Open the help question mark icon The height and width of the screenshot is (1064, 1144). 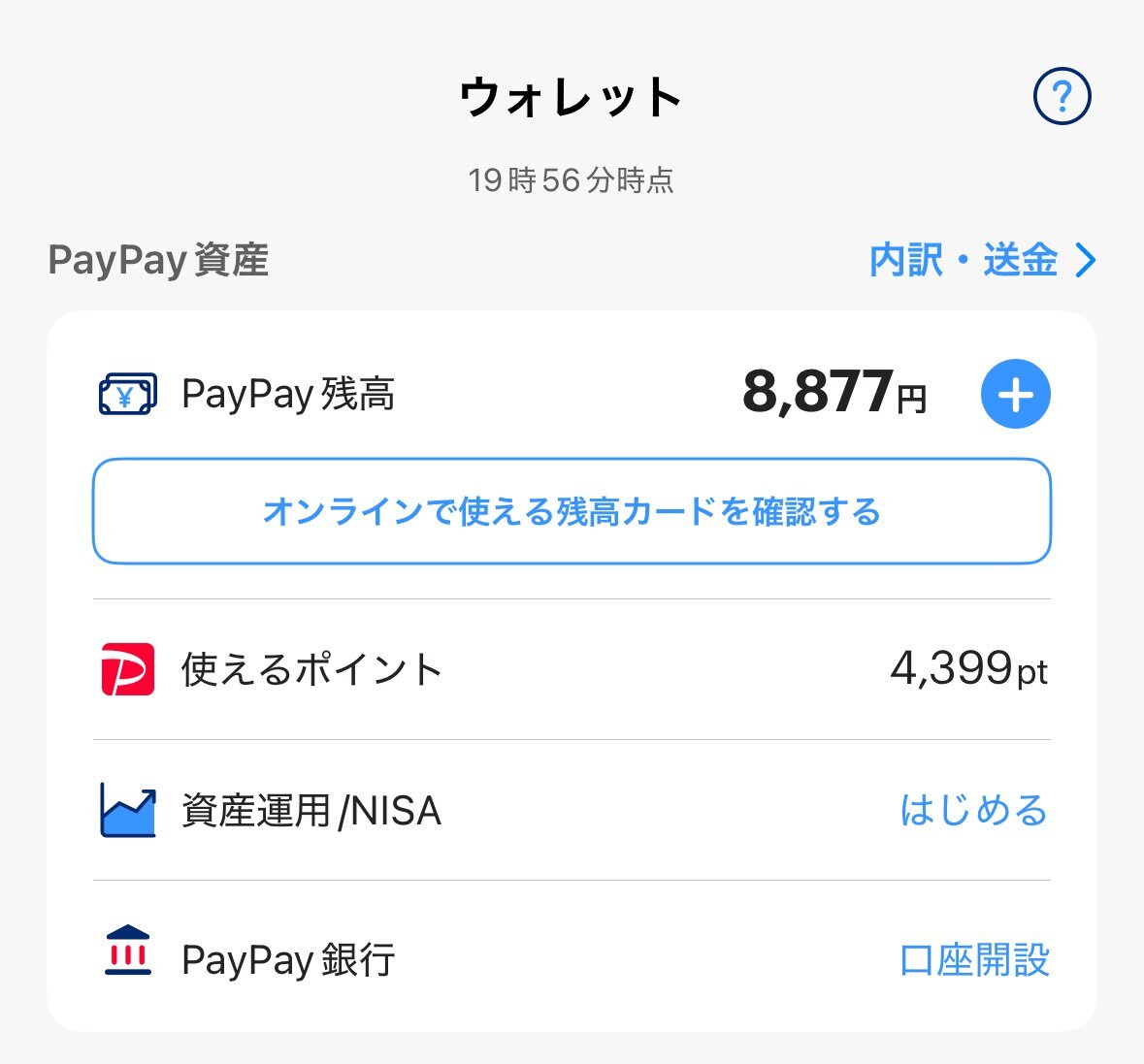coord(1062,96)
